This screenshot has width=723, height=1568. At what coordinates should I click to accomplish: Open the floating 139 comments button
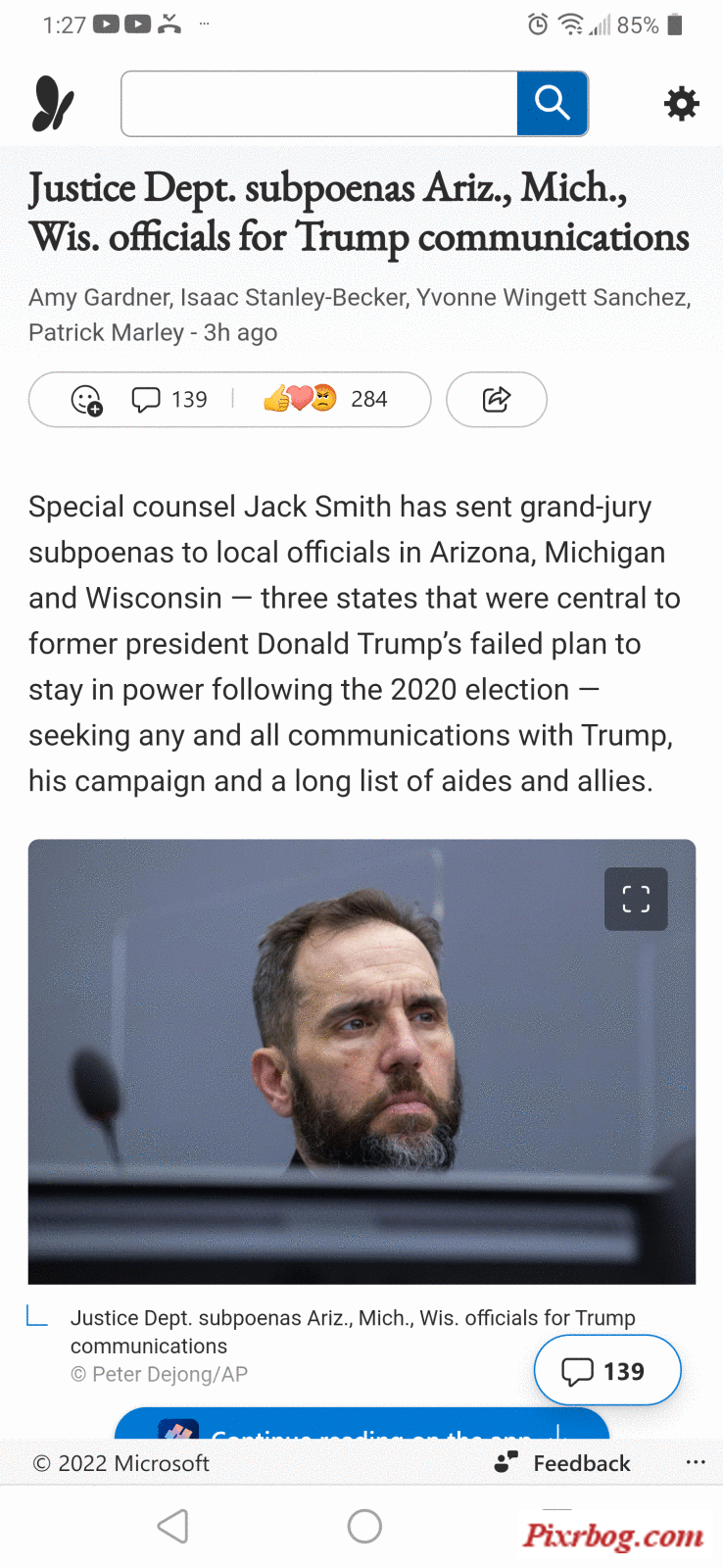[606, 1370]
